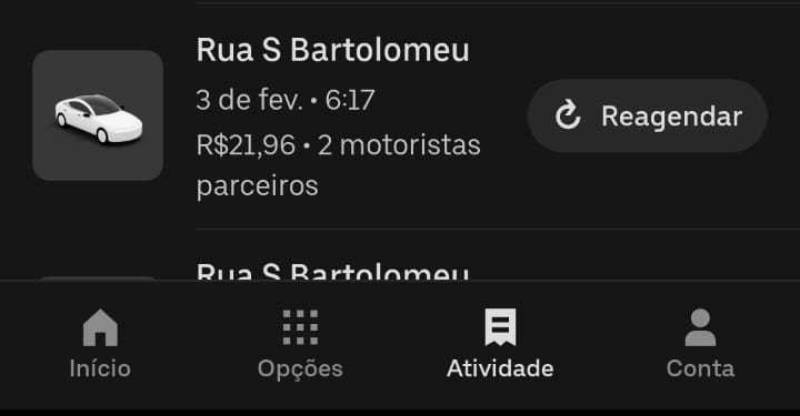Go to the Início tab
Viewport: 800px width, 416px height.
click(x=99, y=343)
